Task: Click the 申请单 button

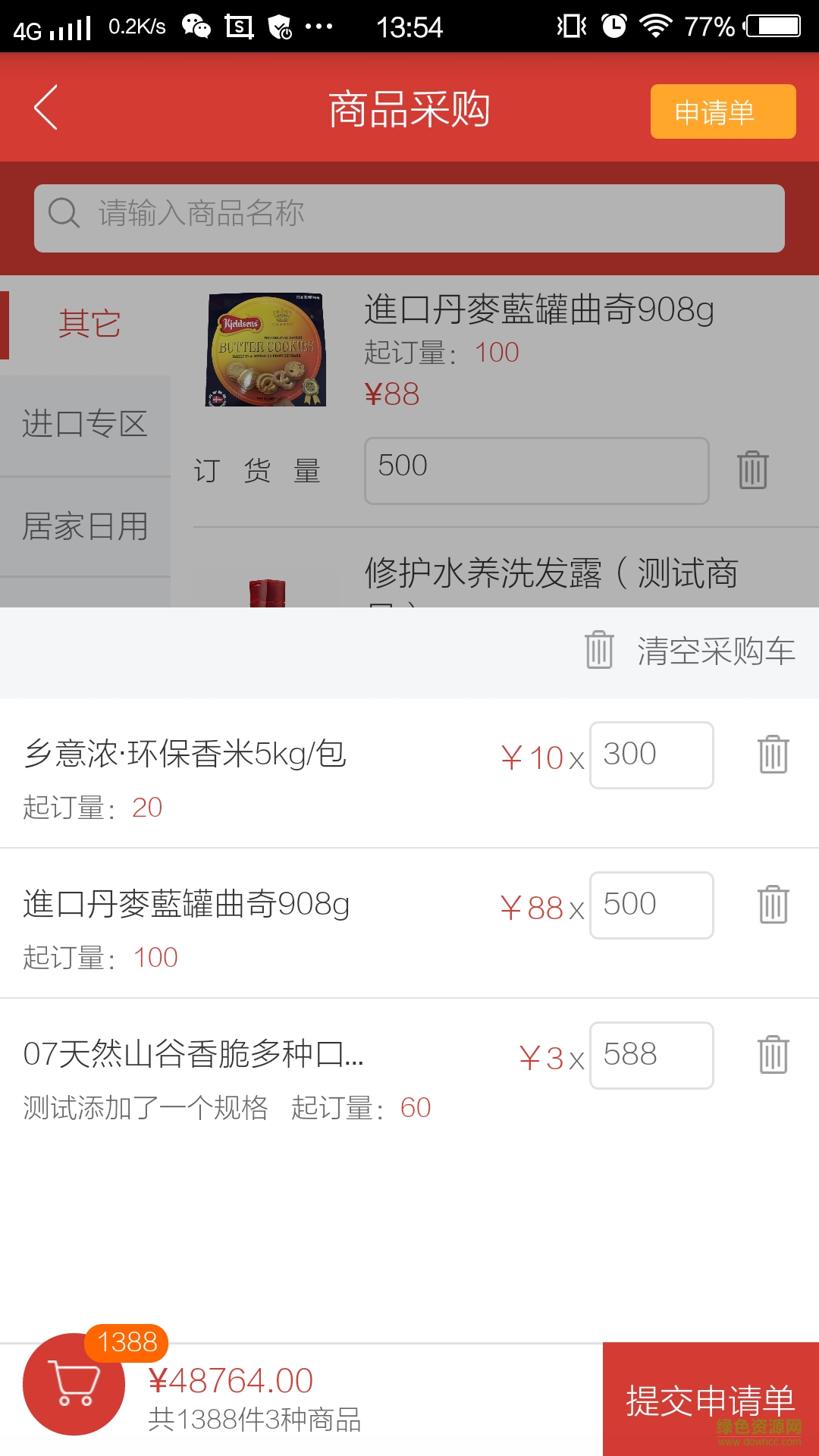Action: (722, 111)
